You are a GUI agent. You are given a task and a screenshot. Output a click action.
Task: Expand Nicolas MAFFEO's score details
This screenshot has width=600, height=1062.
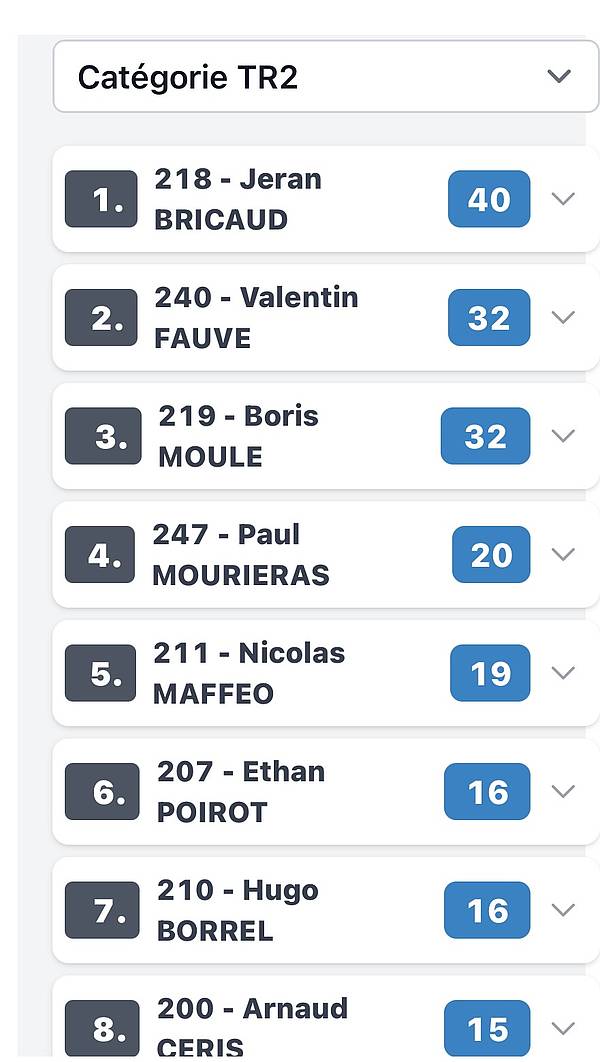(564, 673)
